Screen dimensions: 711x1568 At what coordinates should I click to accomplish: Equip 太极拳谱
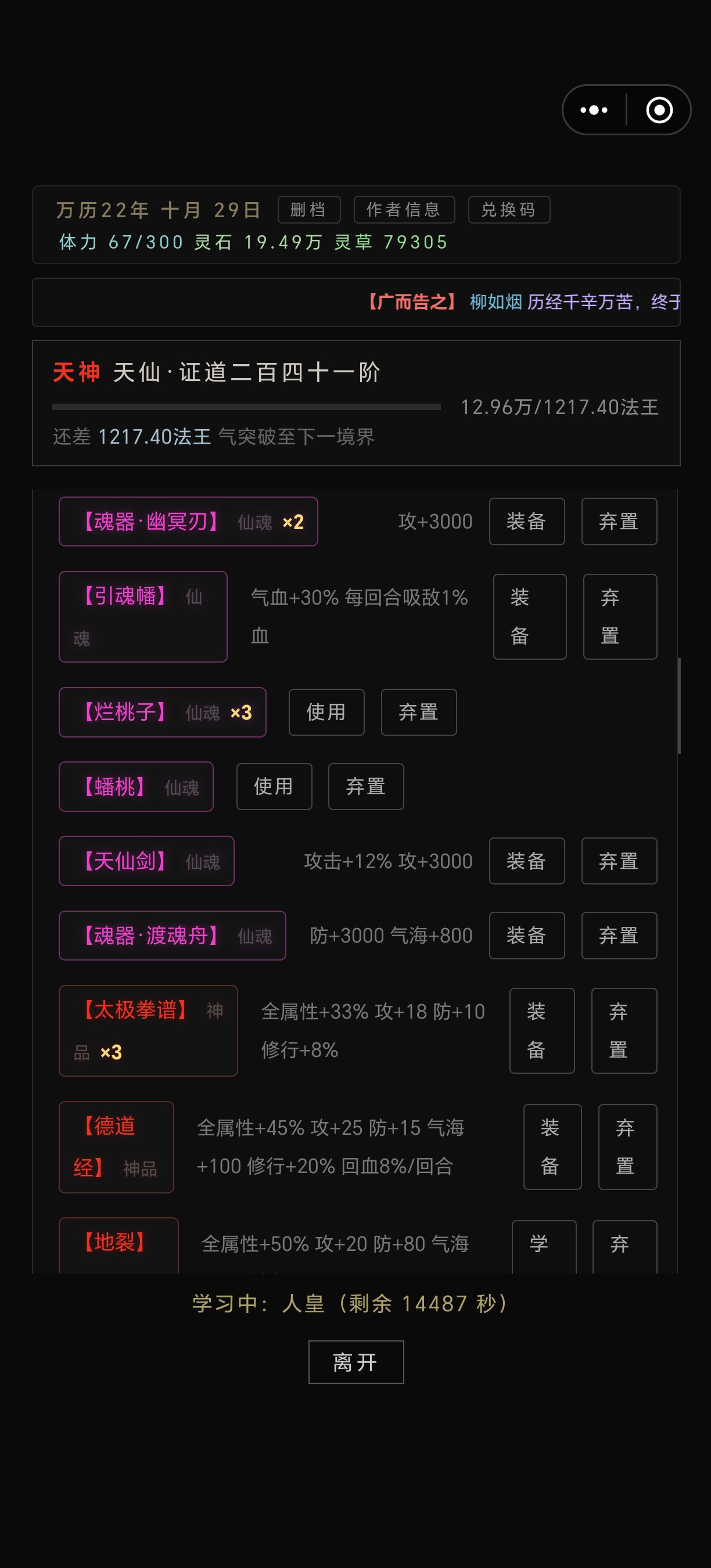click(x=542, y=1030)
